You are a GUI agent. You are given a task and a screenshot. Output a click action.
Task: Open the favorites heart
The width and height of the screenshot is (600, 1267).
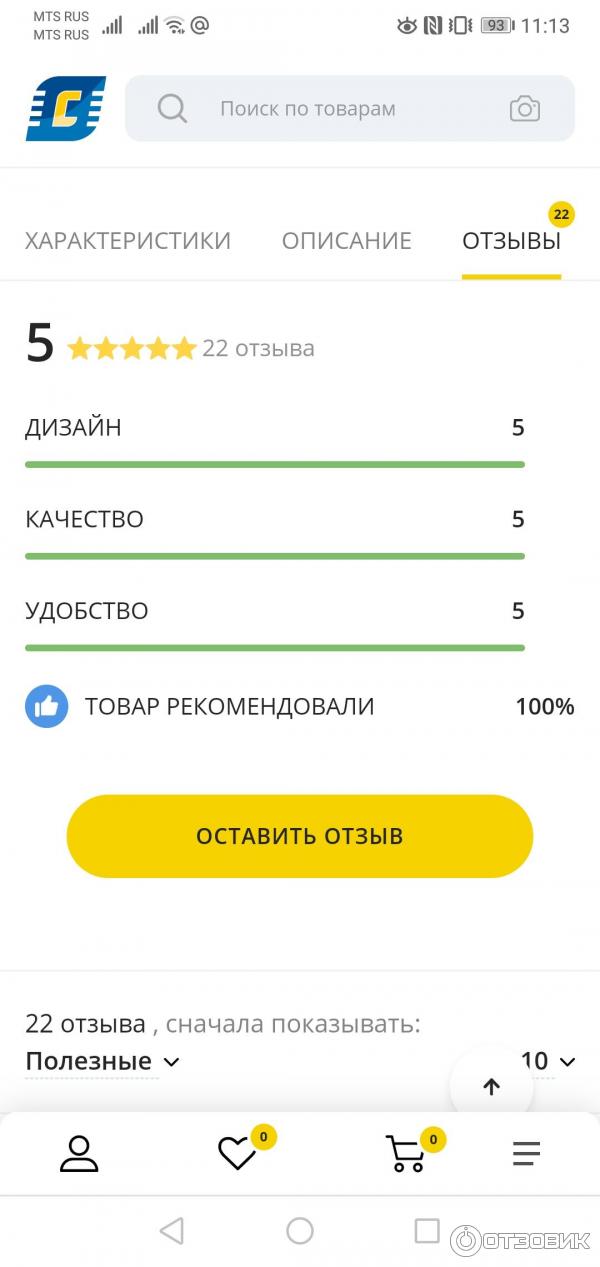[237, 1154]
